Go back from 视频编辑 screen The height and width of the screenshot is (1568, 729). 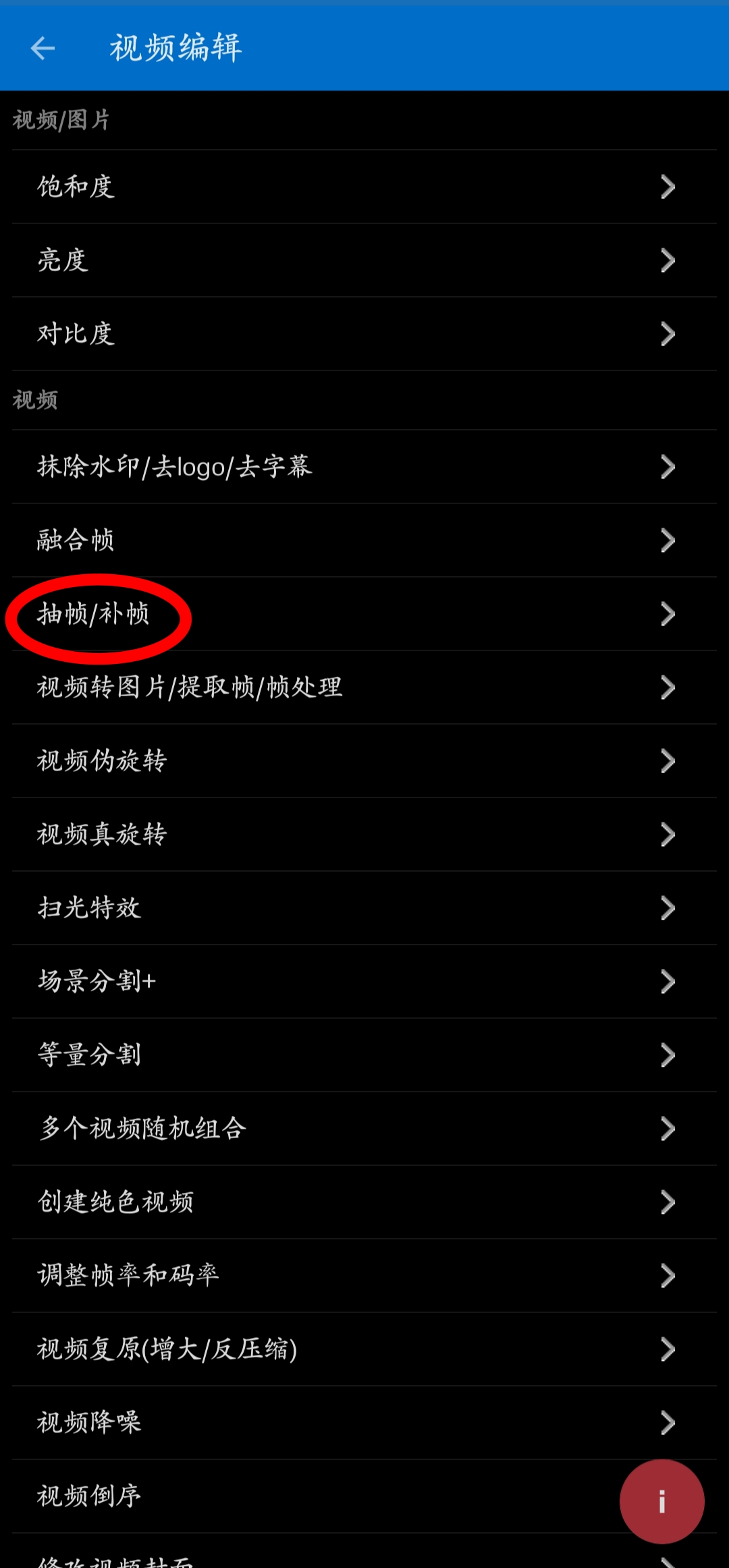tap(43, 48)
